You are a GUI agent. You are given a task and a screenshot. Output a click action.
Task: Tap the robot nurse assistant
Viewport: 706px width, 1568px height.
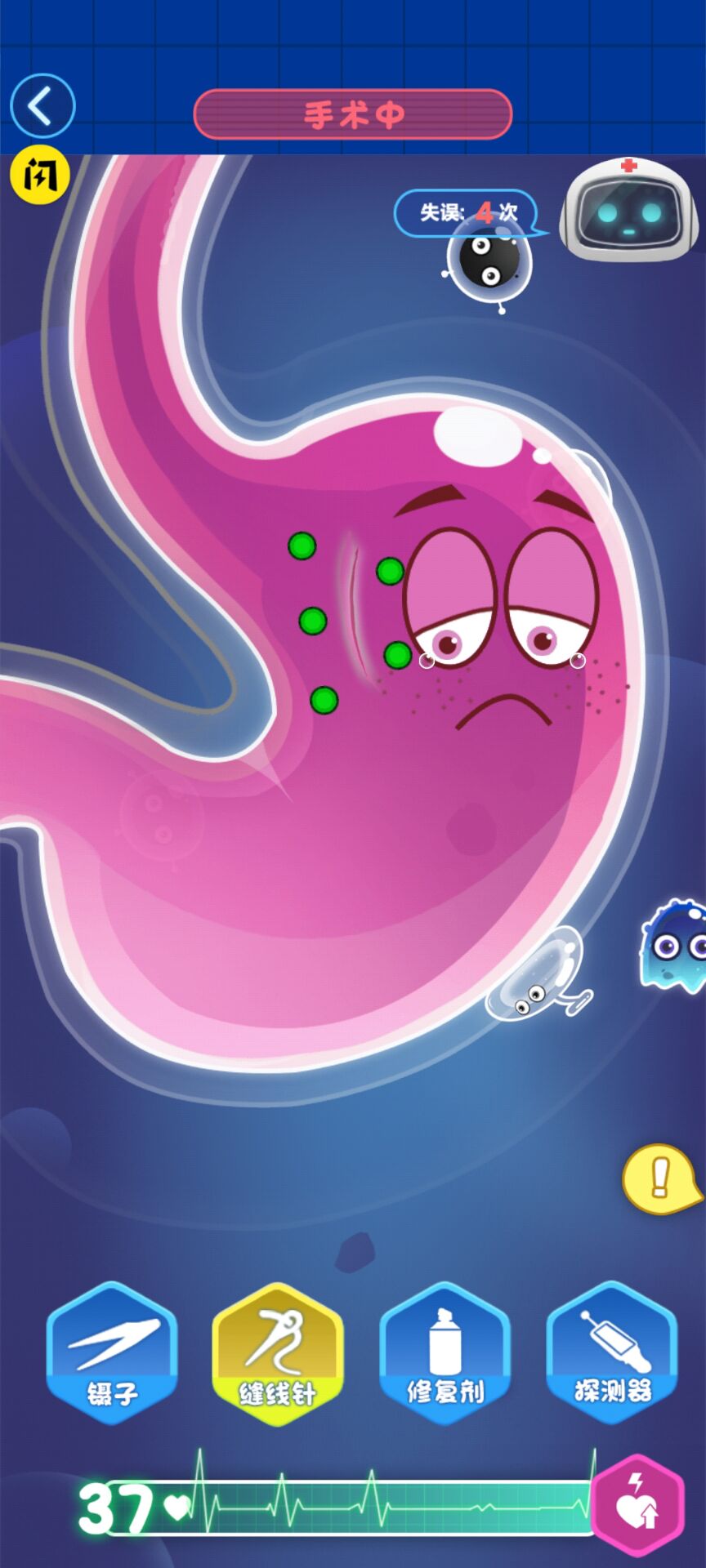[628, 211]
